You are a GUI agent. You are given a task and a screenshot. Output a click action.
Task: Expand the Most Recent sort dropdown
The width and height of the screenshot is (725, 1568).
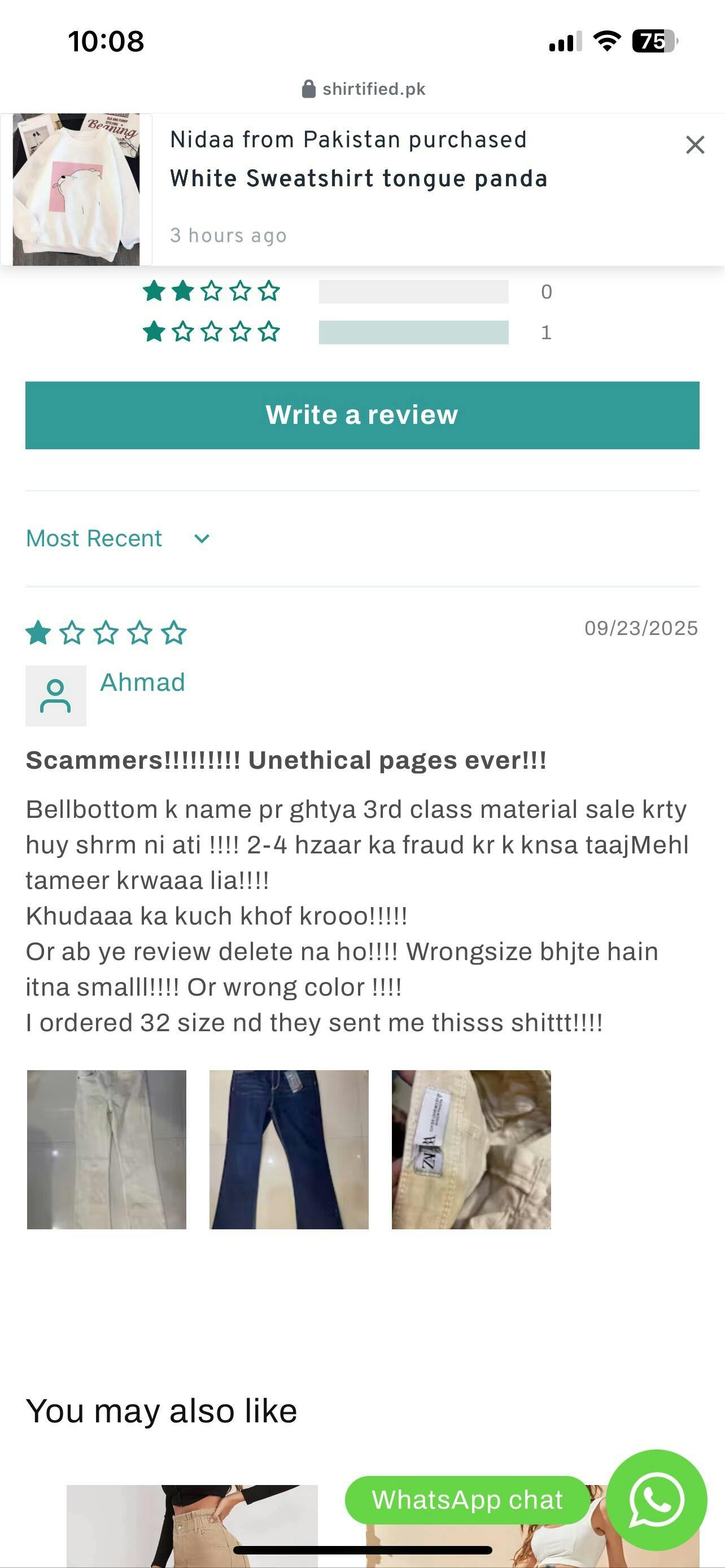pyautogui.click(x=118, y=538)
